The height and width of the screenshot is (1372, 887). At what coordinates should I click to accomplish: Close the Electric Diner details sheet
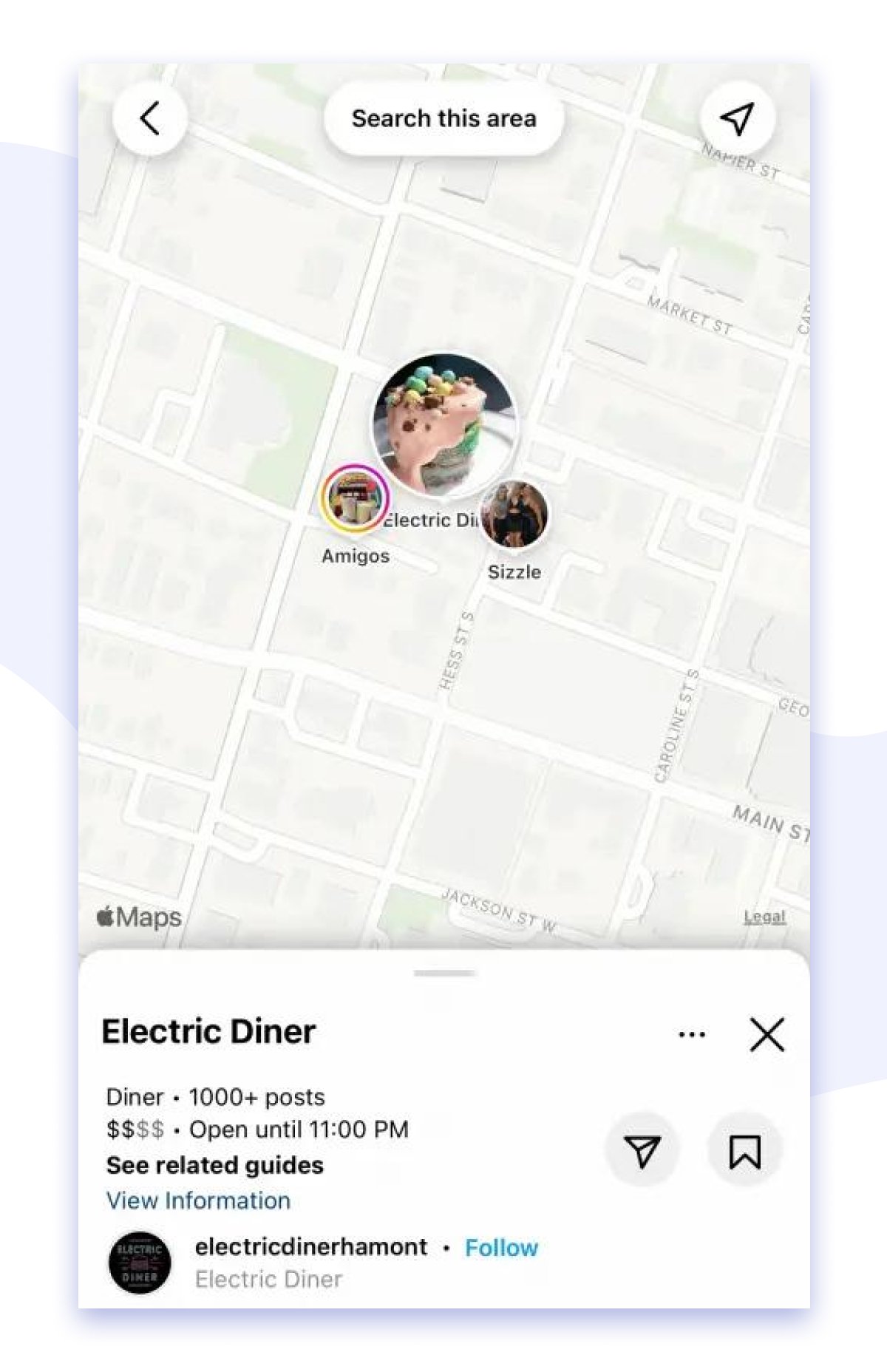767,1034
